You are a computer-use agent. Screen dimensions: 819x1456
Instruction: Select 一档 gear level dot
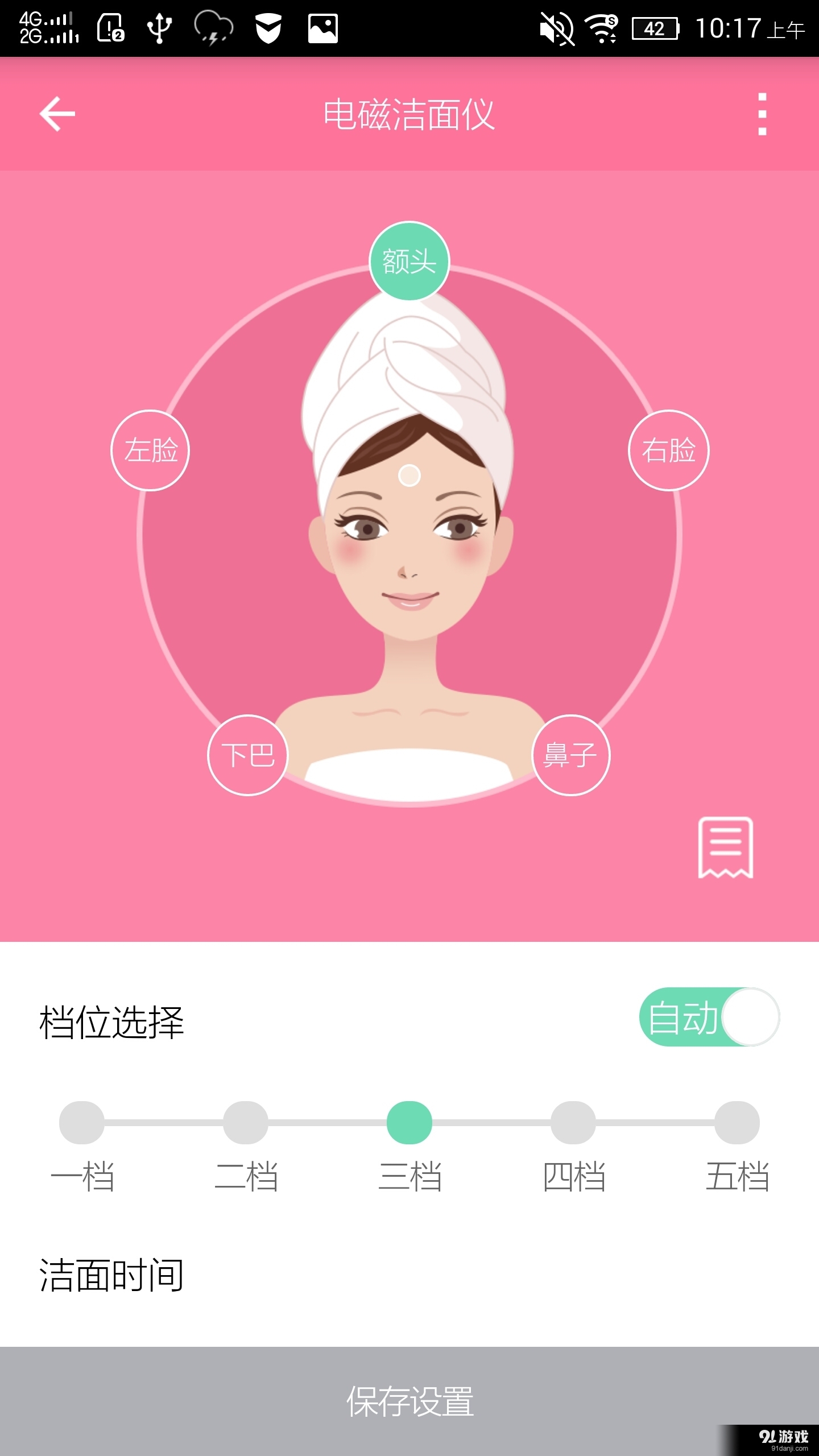(82, 1123)
